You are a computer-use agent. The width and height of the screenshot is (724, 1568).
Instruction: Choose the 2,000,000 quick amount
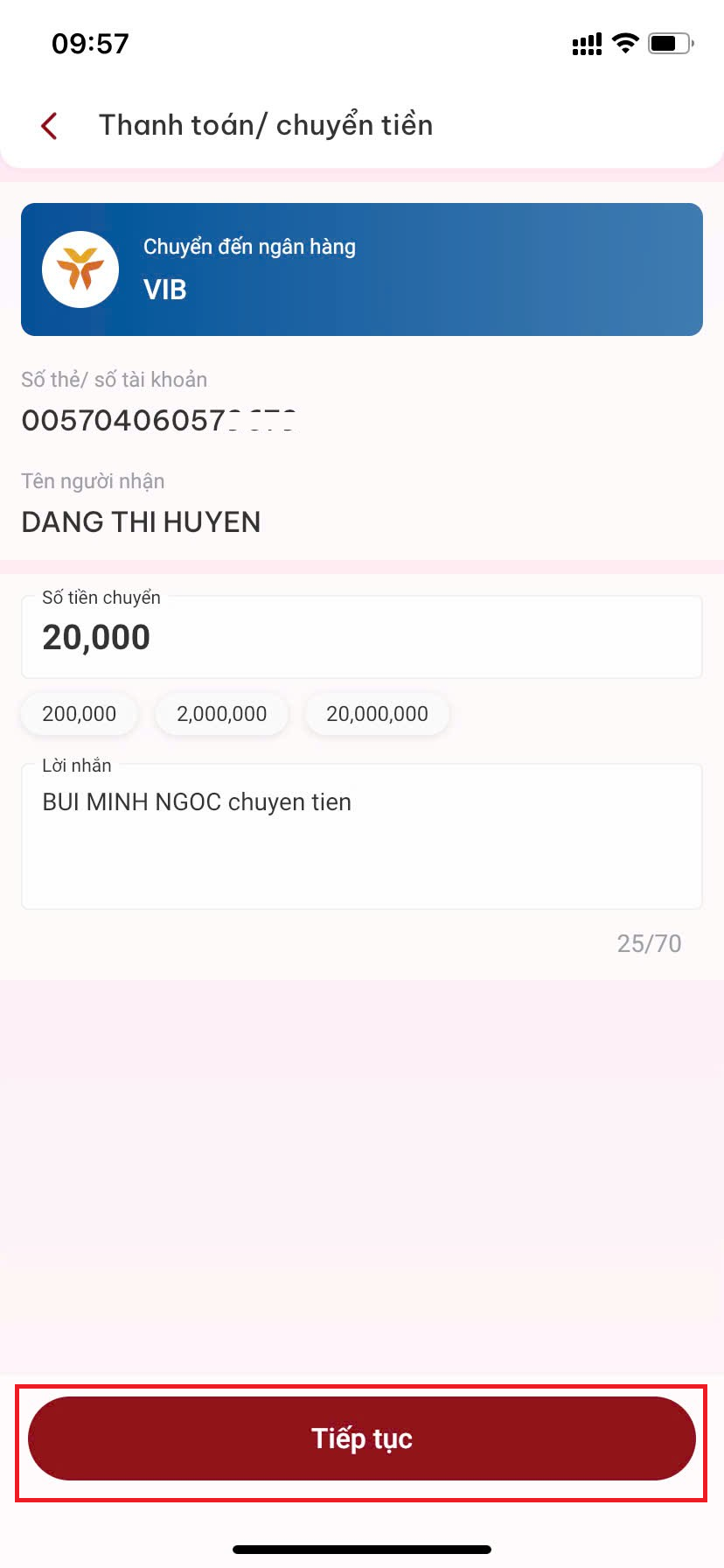tap(221, 714)
